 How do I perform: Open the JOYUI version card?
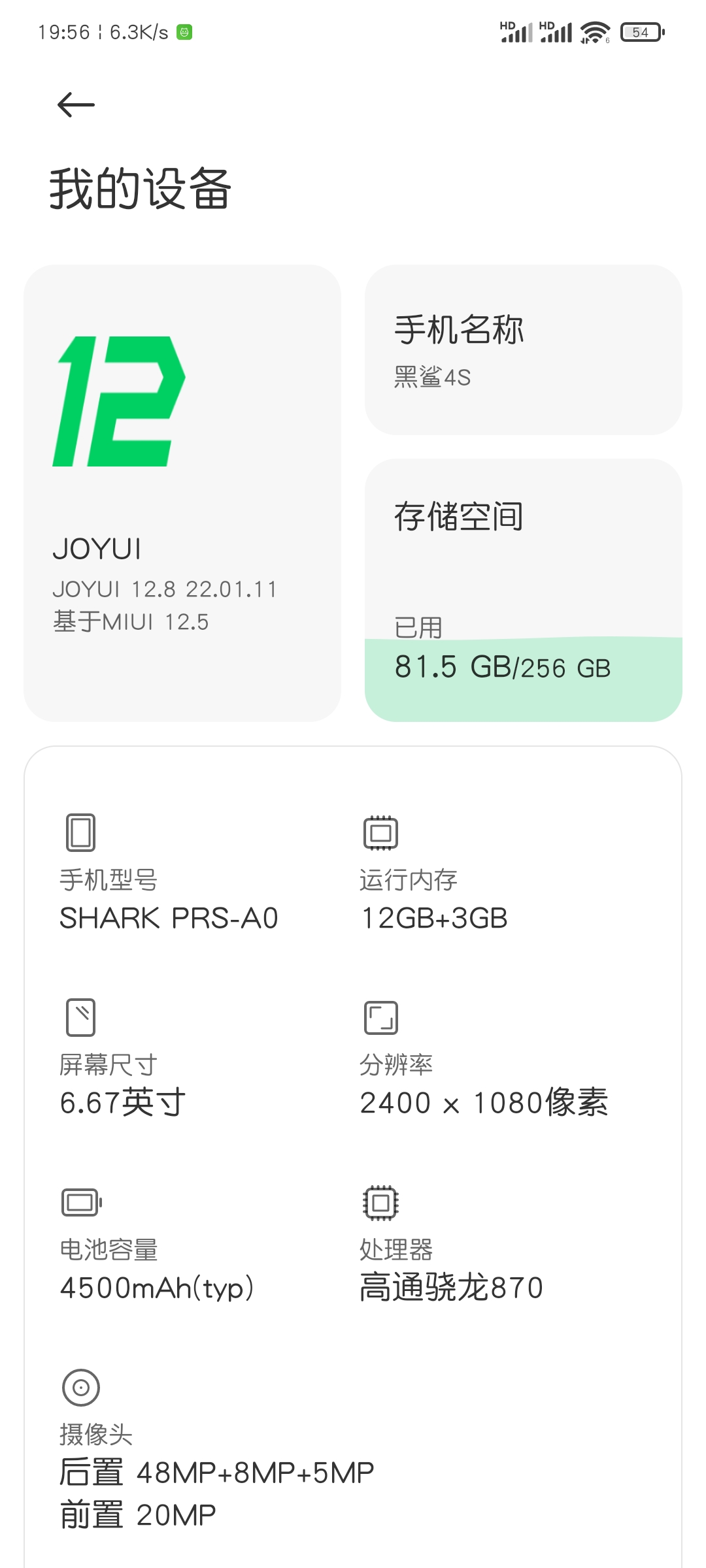coord(182,493)
